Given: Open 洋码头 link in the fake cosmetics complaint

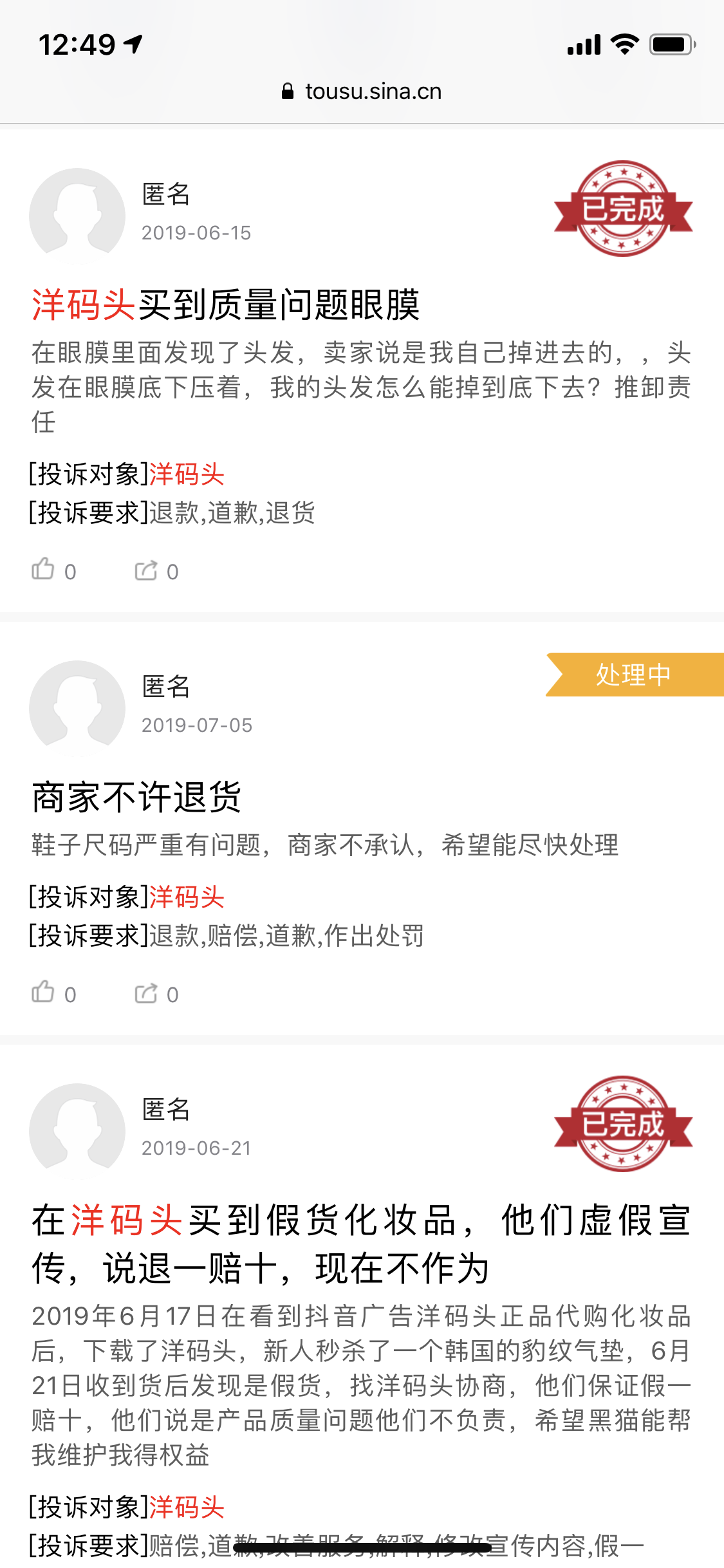Looking at the screenshot, I should [x=187, y=1507].
